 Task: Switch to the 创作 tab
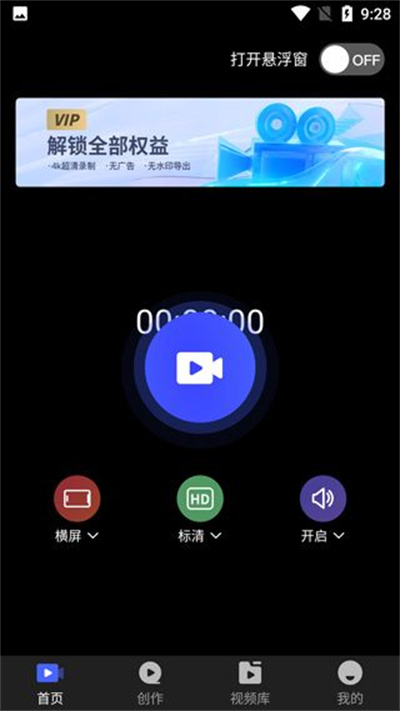(150, 682)
